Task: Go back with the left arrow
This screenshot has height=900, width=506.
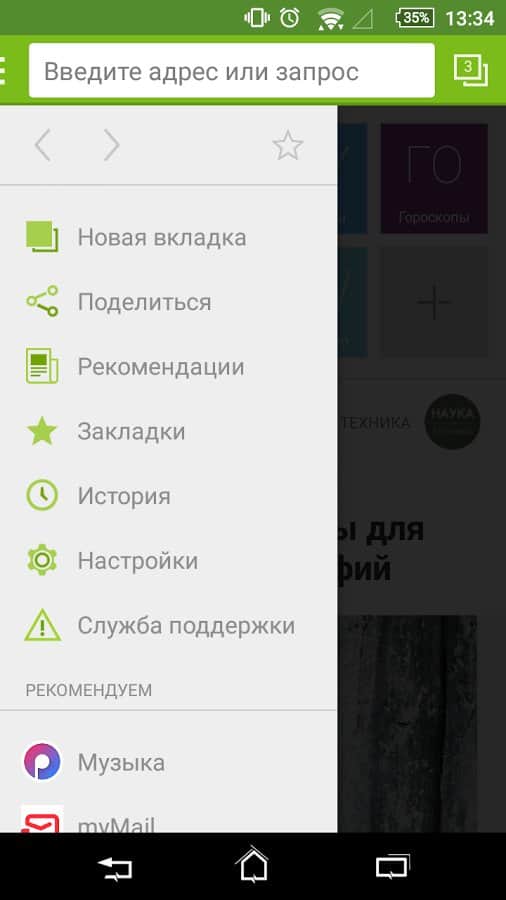Action: [43, 146]
